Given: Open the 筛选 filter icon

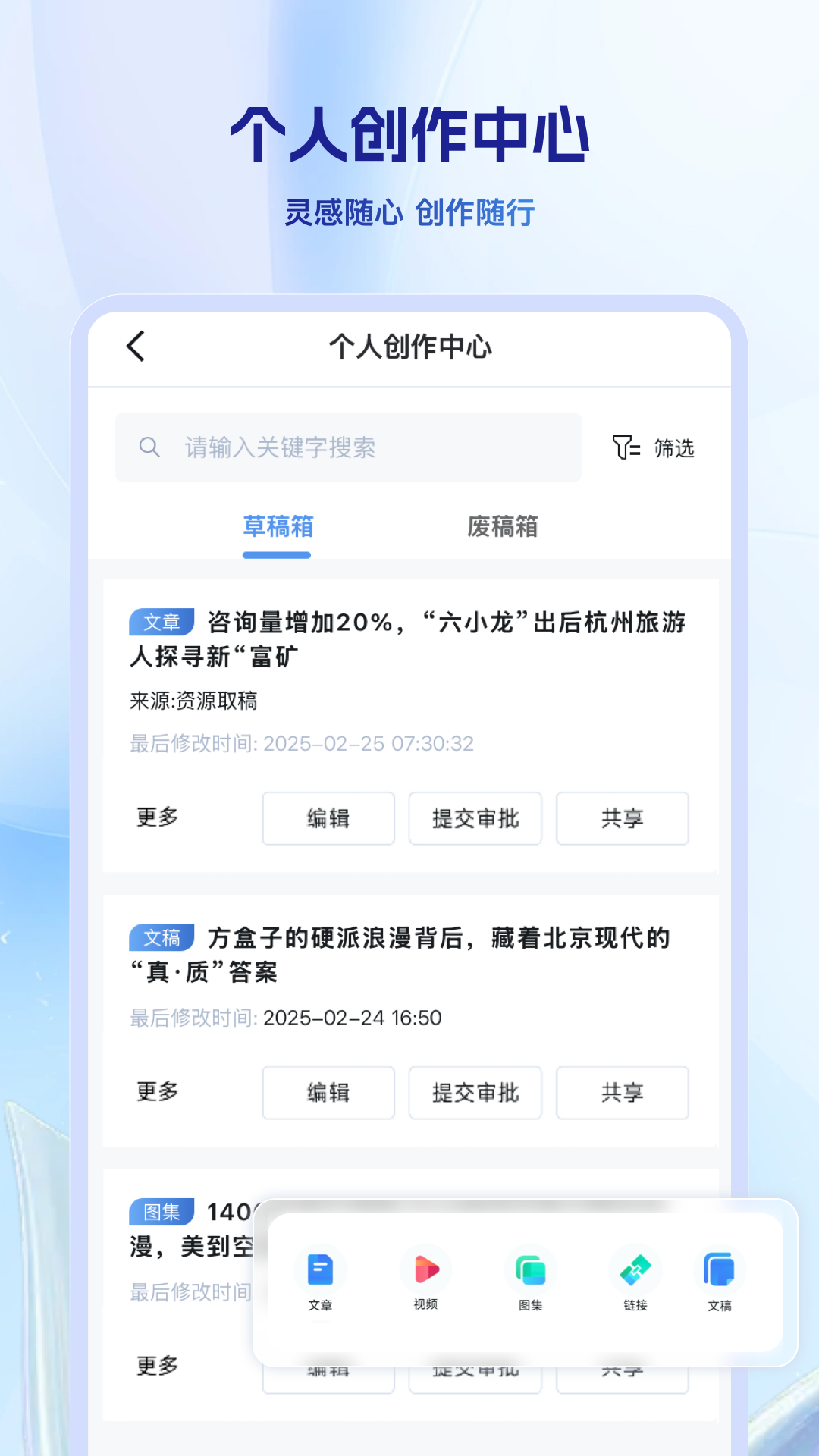Looking at the screenshot, I should pos(624,448).
